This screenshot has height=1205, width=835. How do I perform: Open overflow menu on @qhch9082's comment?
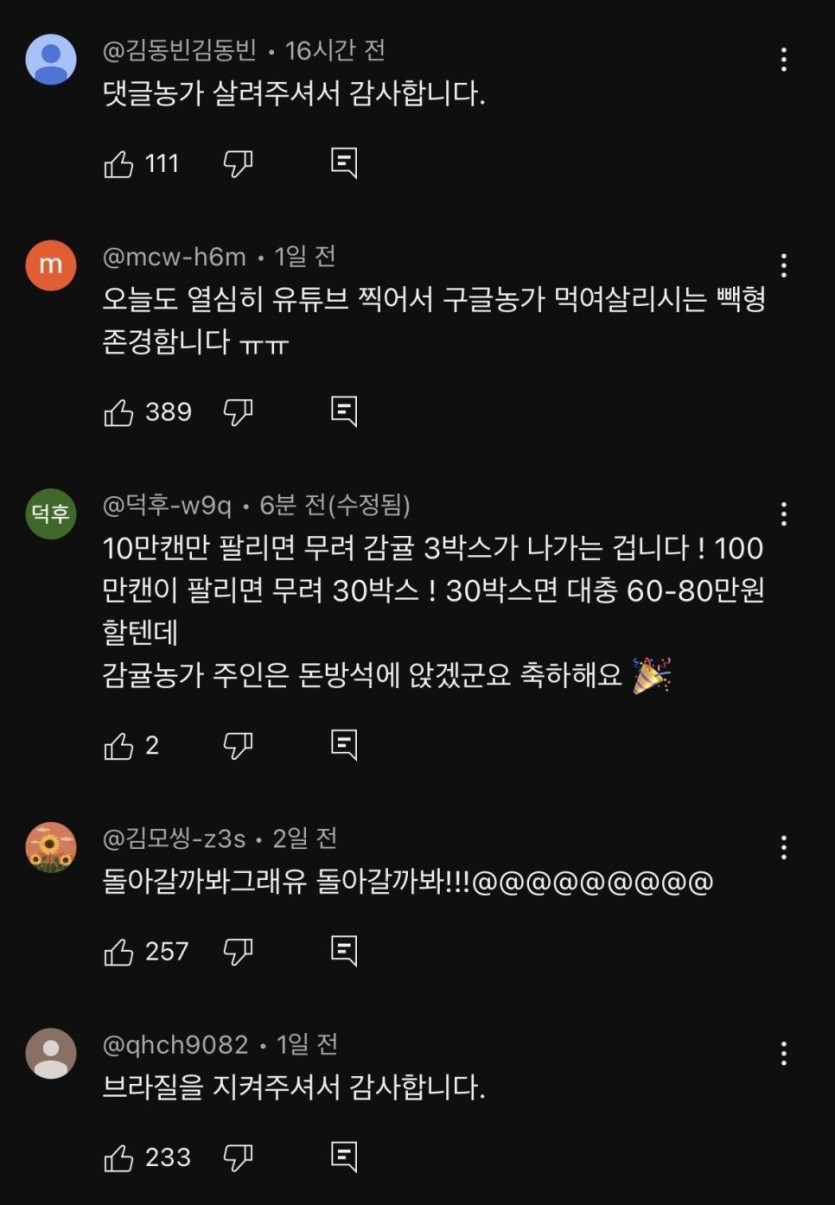click(x=784, y=1053)
